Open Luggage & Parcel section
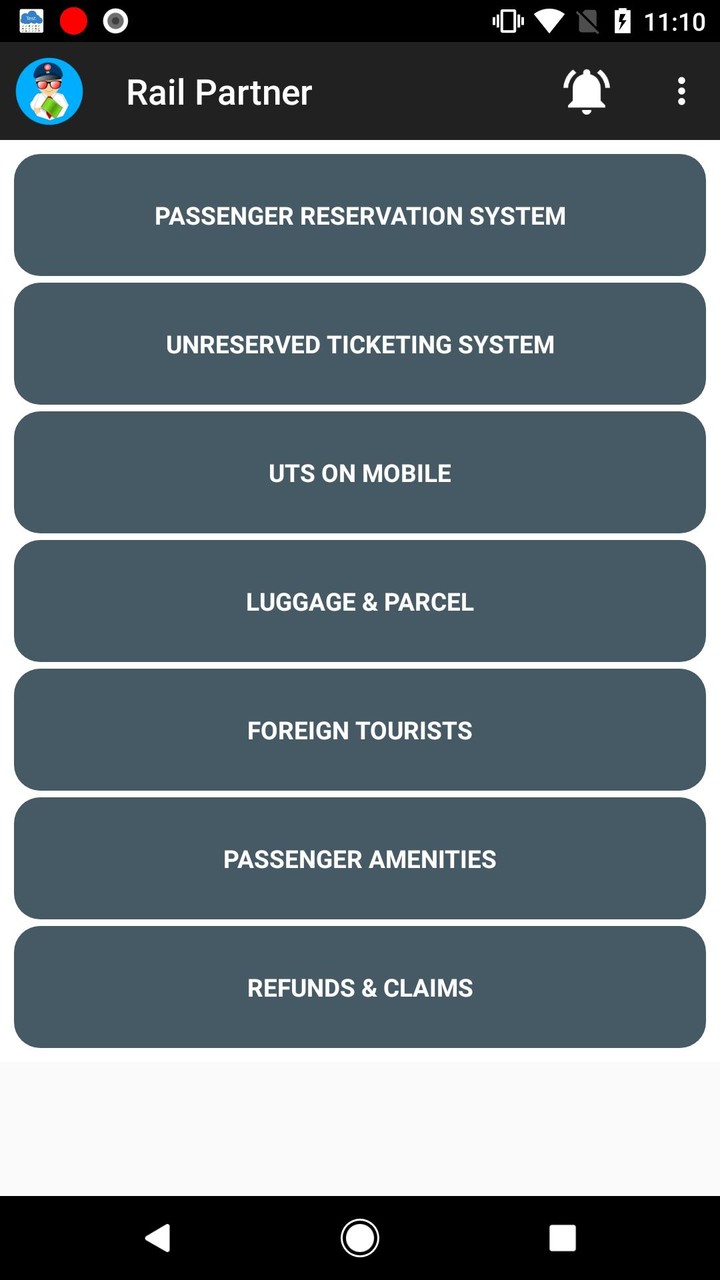The image size is (720, 1280). pyautogui.click(x=360, y=601)
